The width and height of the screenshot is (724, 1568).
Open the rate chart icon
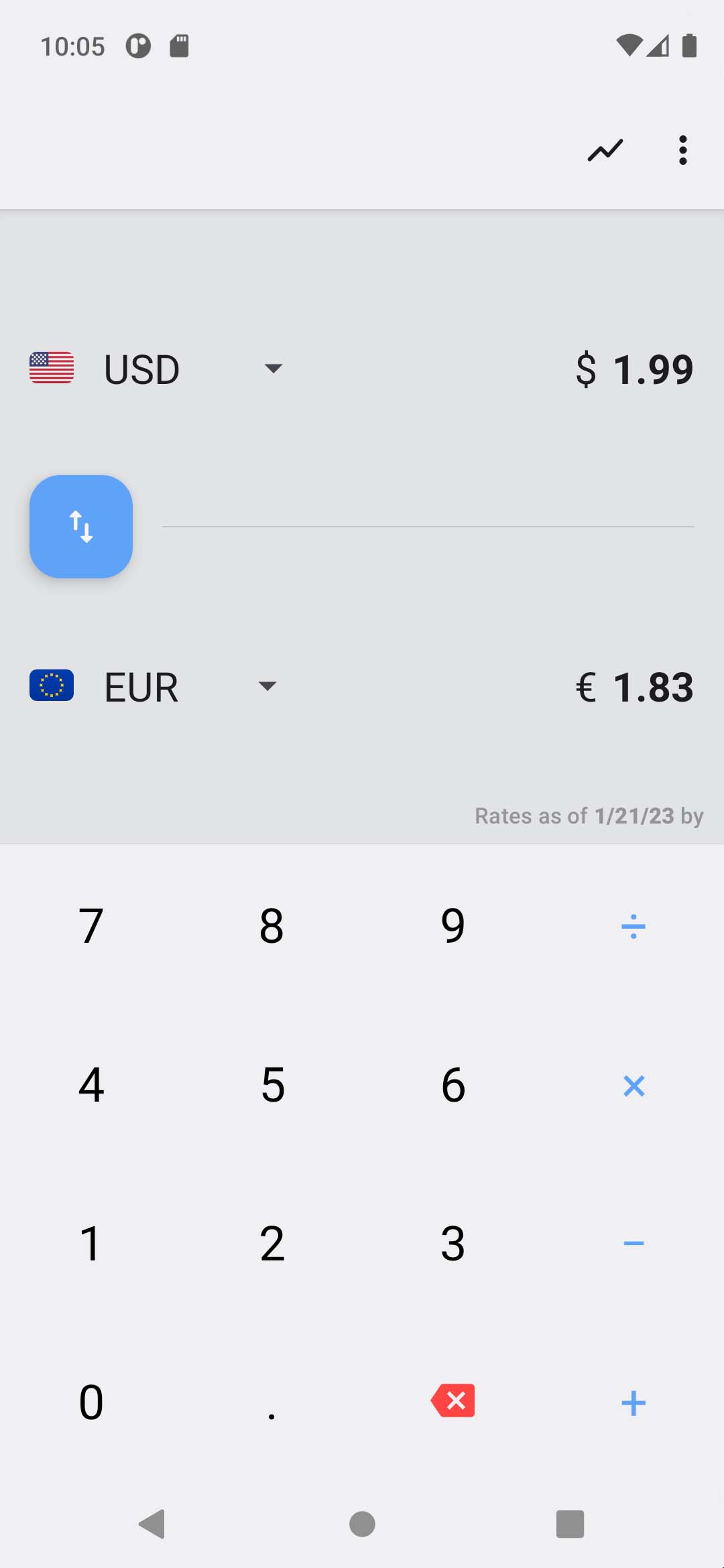605,150
